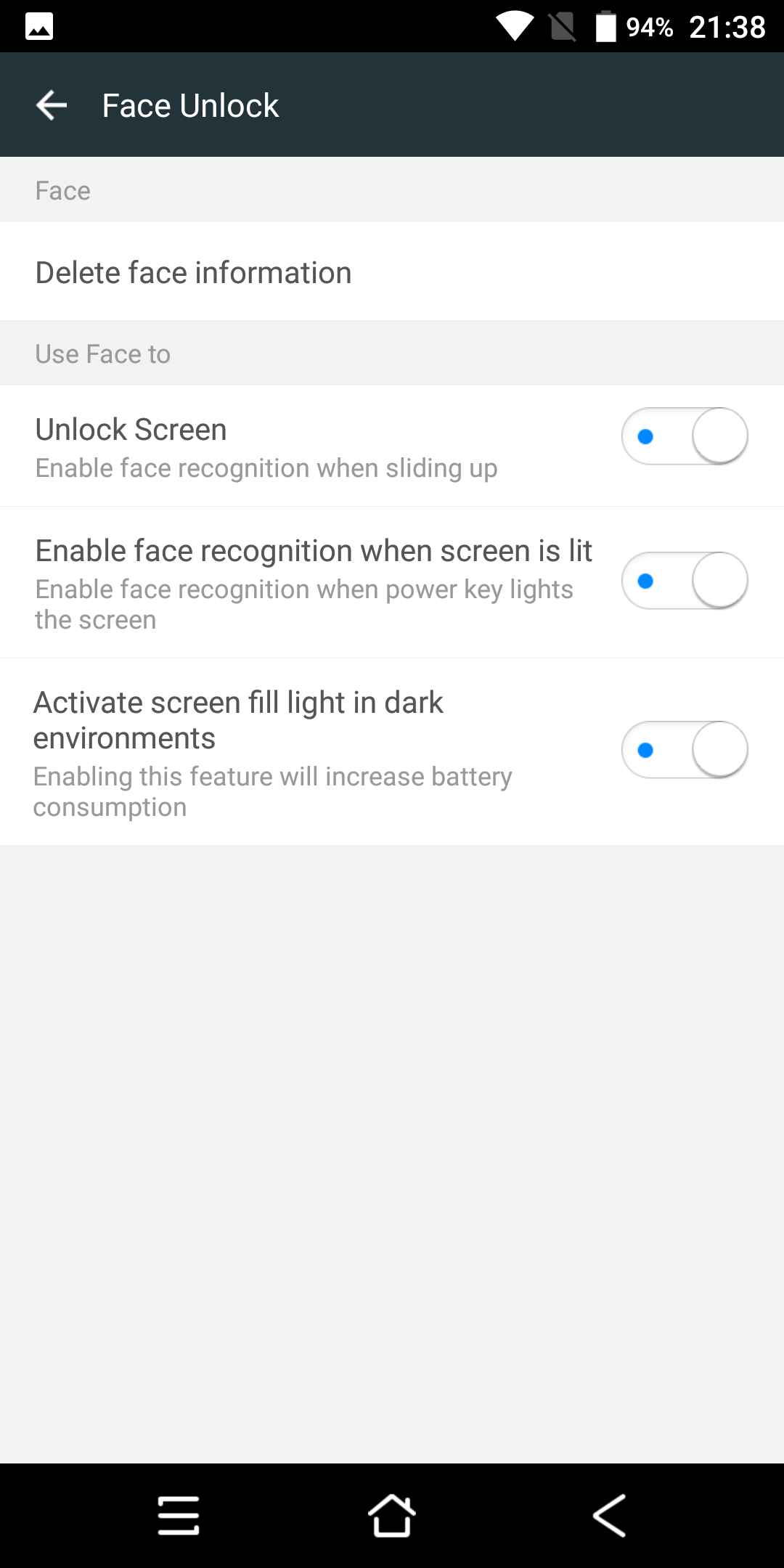Tap the system home button
Image resolution: width=784 pixels, height=1568 pixels.
(x=392, y=1515)
